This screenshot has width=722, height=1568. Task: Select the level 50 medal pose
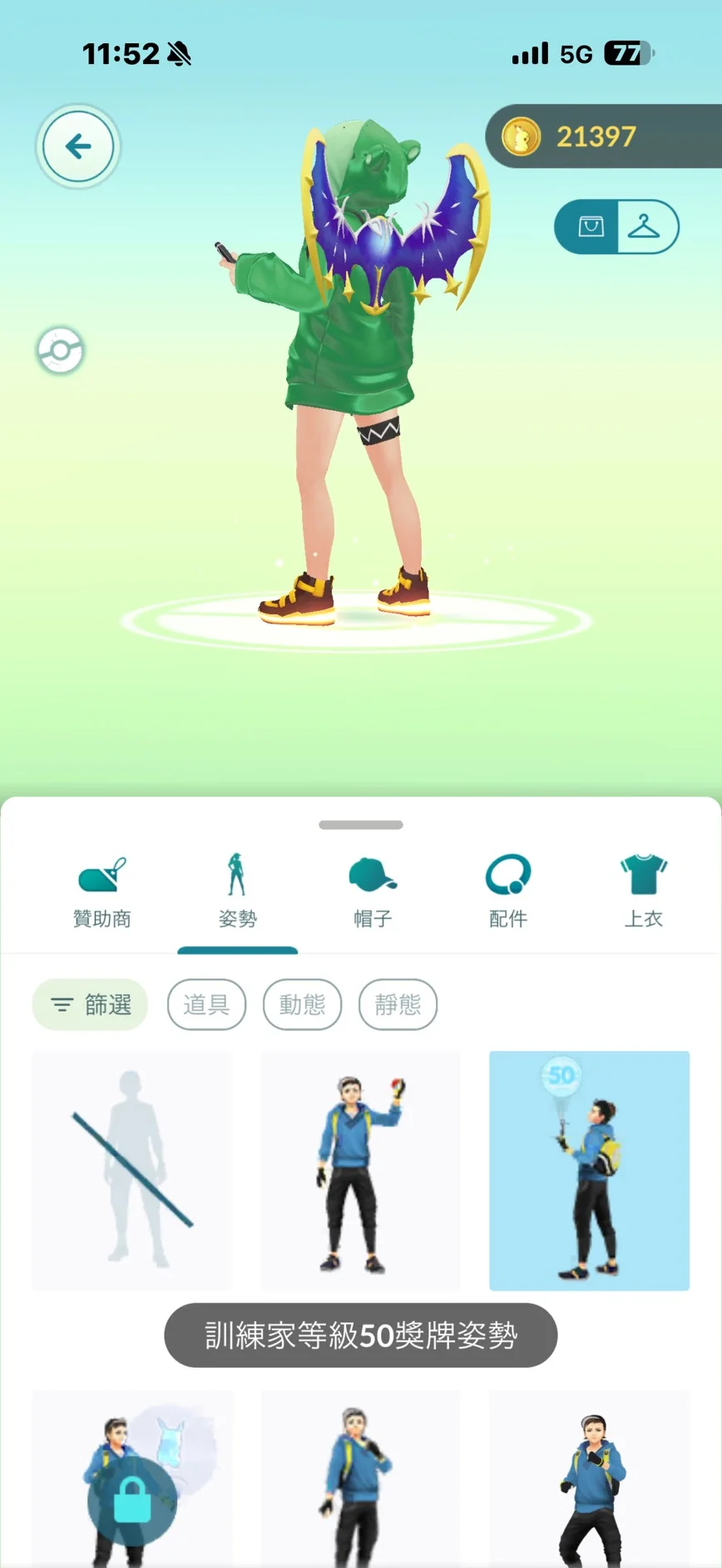click(x=589, y=1170)
